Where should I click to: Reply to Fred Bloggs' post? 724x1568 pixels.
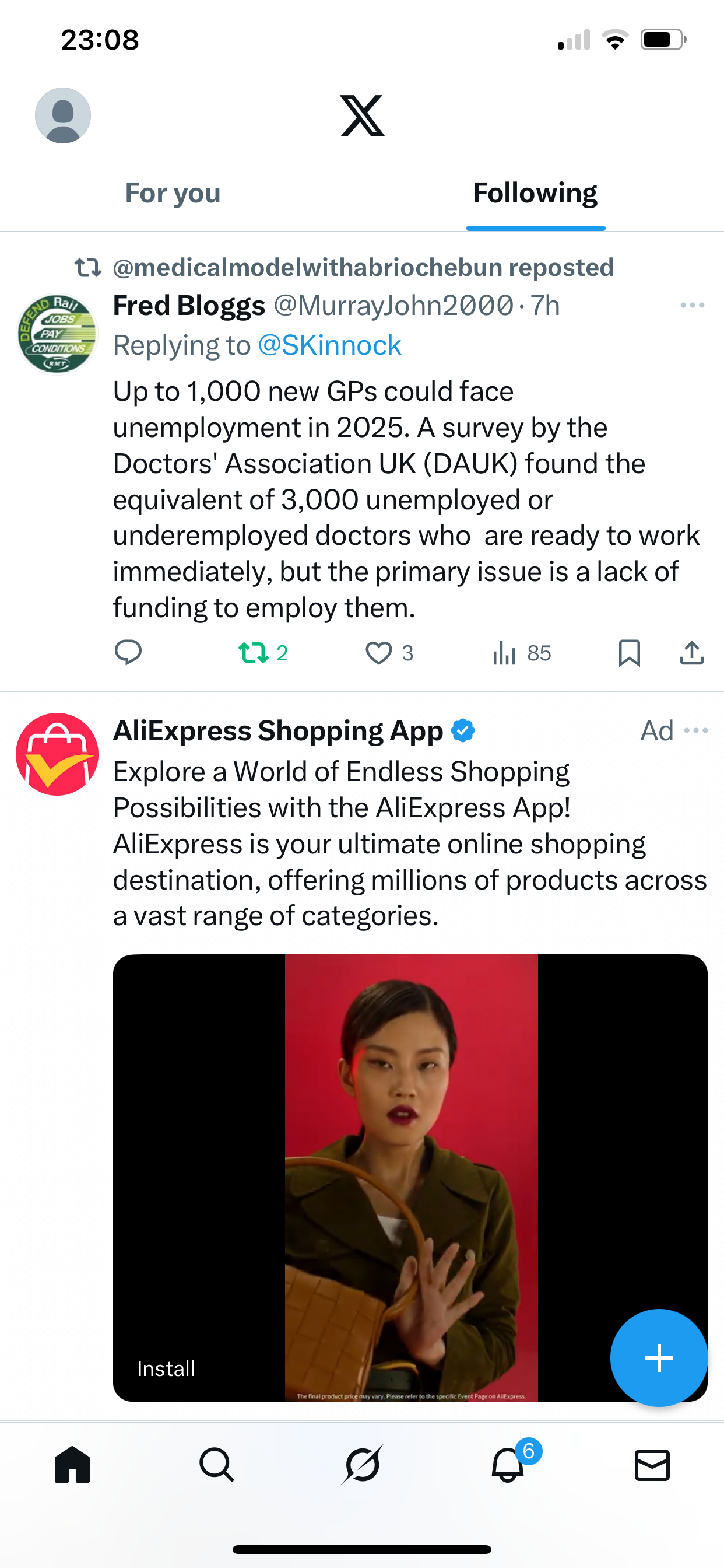[x=128, y=653]
